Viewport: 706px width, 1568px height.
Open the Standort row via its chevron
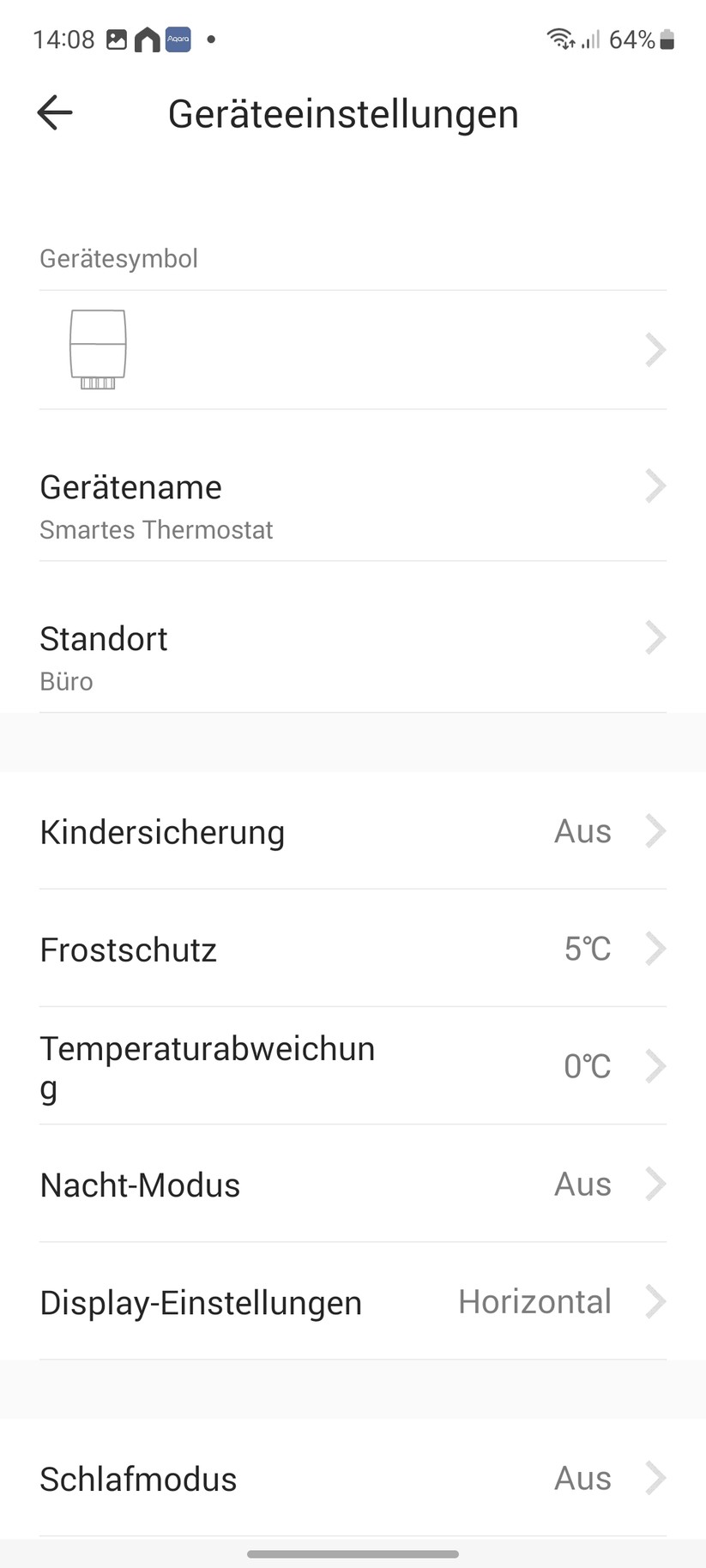coord(655,638)
